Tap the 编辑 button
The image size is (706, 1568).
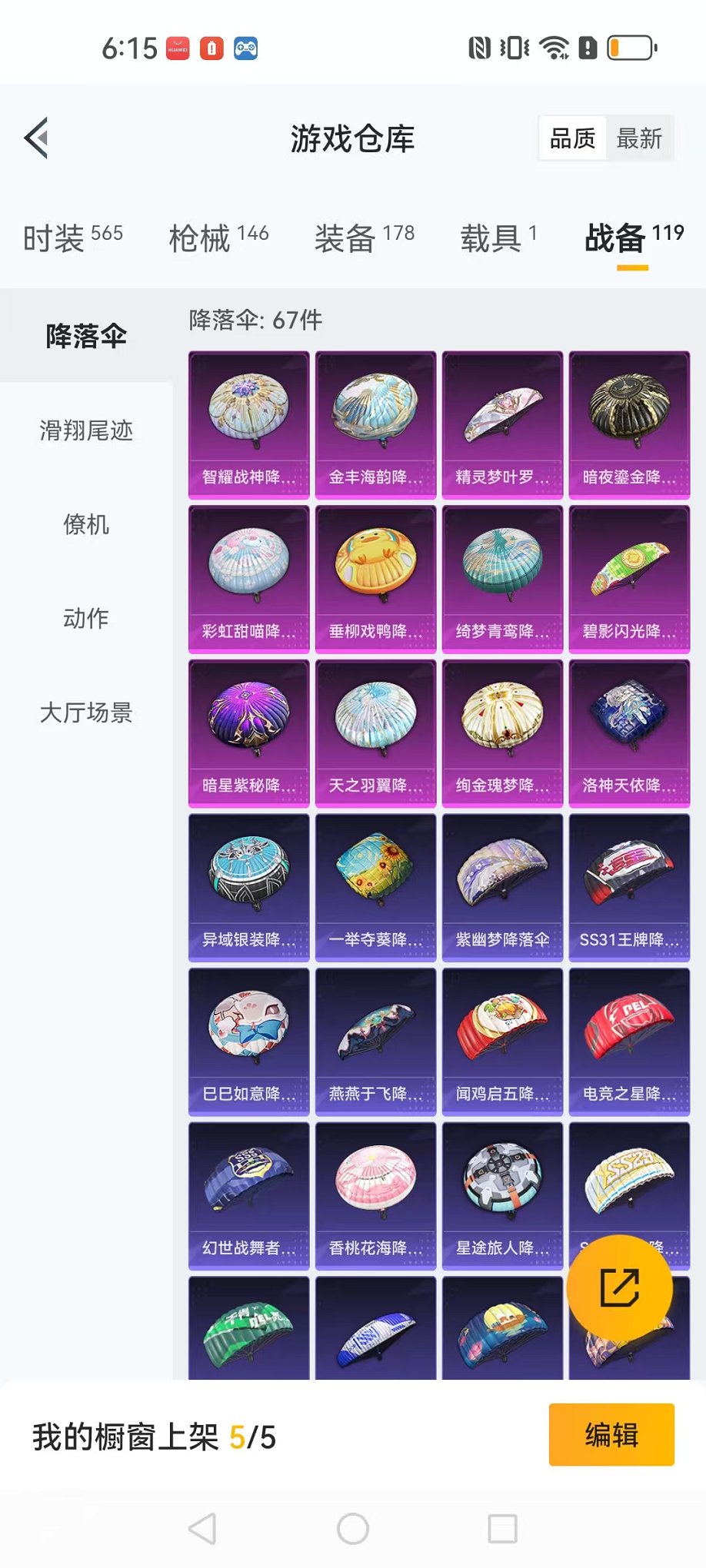point(611,1435)
